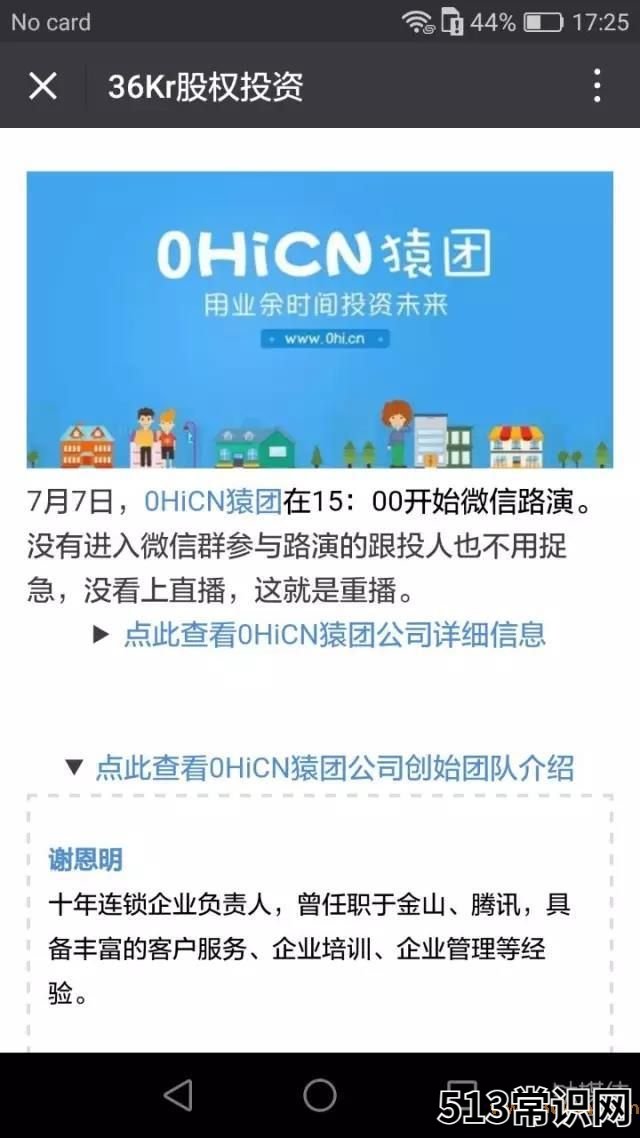This screenshot has width=640, height=1138.
Task: Go back with the system back button
Action: point(178,1095)
